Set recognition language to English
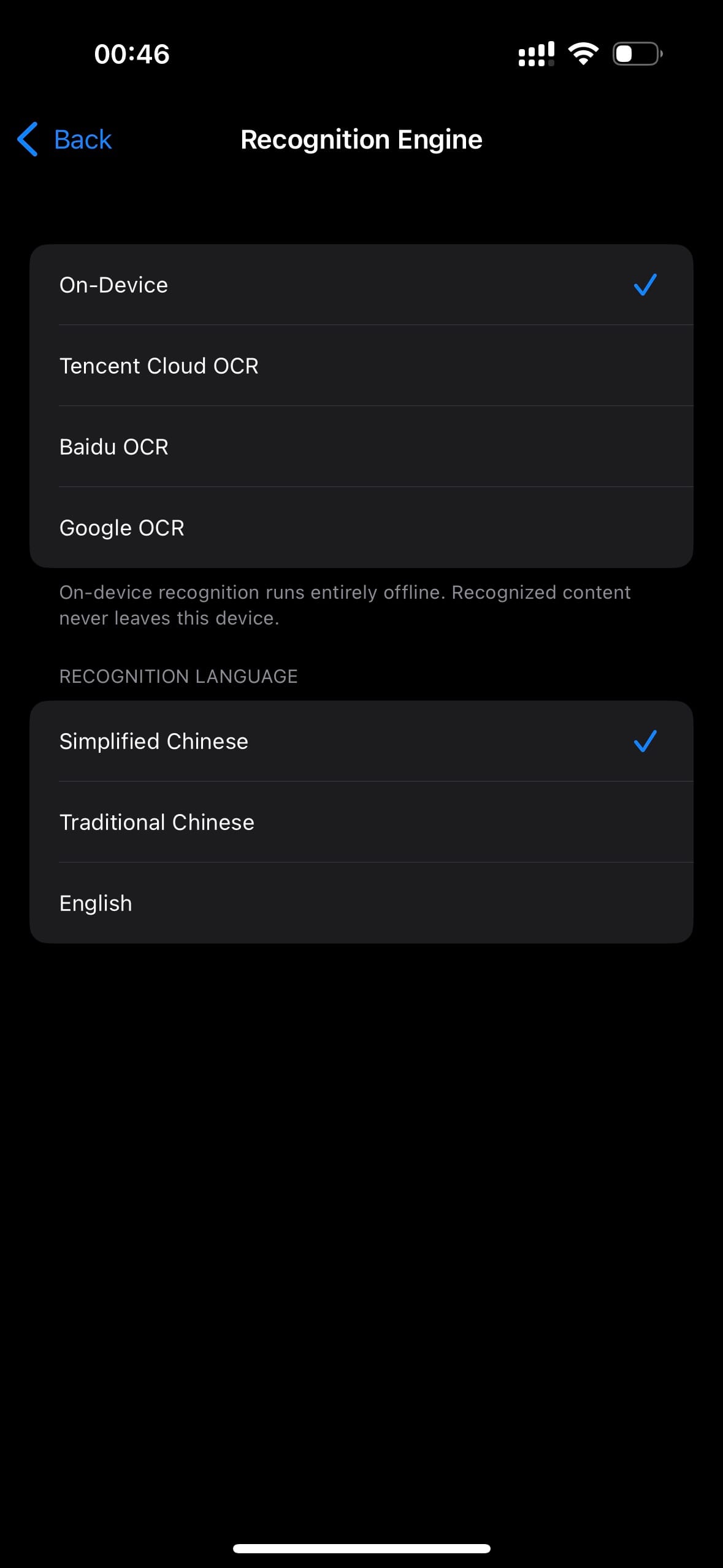Image resolution: width=723 pixels, height=1568 pixels. [361, 903]
